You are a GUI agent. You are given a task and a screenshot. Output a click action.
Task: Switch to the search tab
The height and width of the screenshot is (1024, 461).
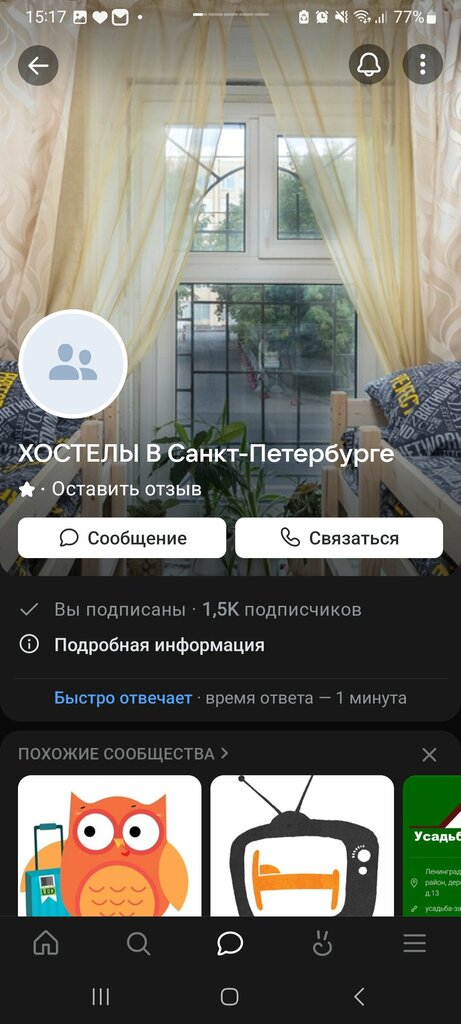[x=138, y=943]
